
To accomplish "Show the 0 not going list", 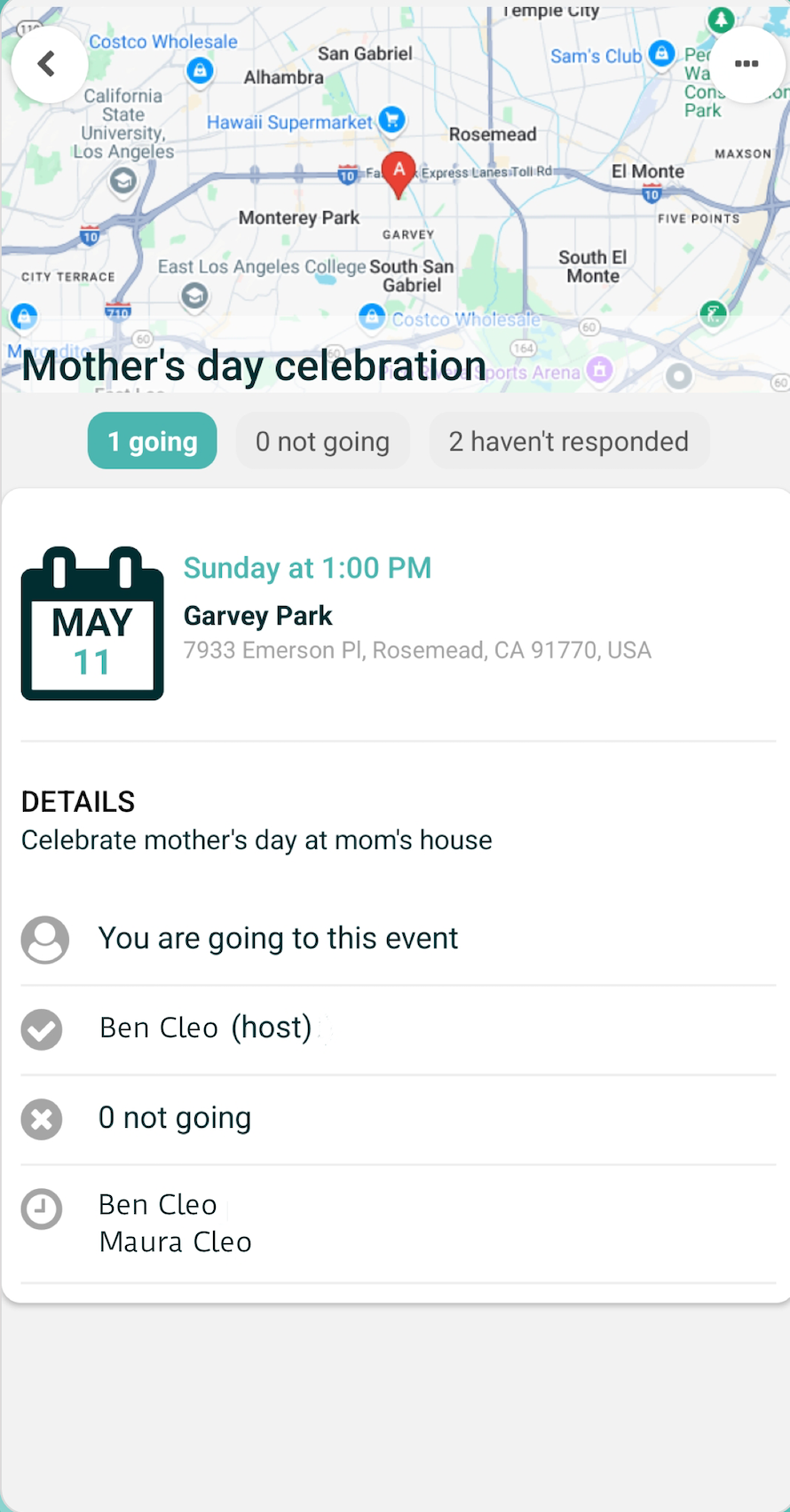I will 322,441.
